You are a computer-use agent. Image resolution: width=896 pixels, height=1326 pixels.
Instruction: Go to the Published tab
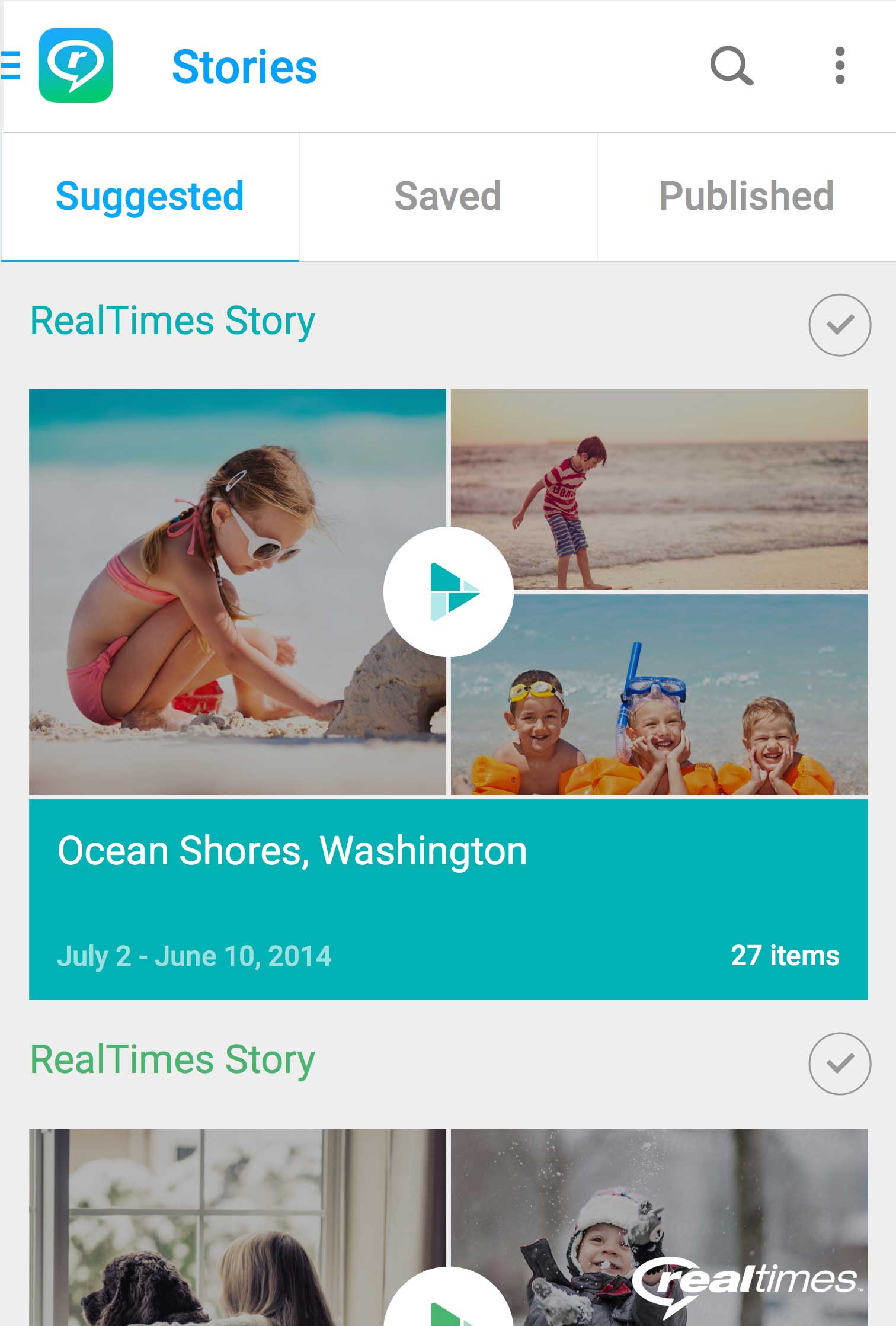[746, 196]
